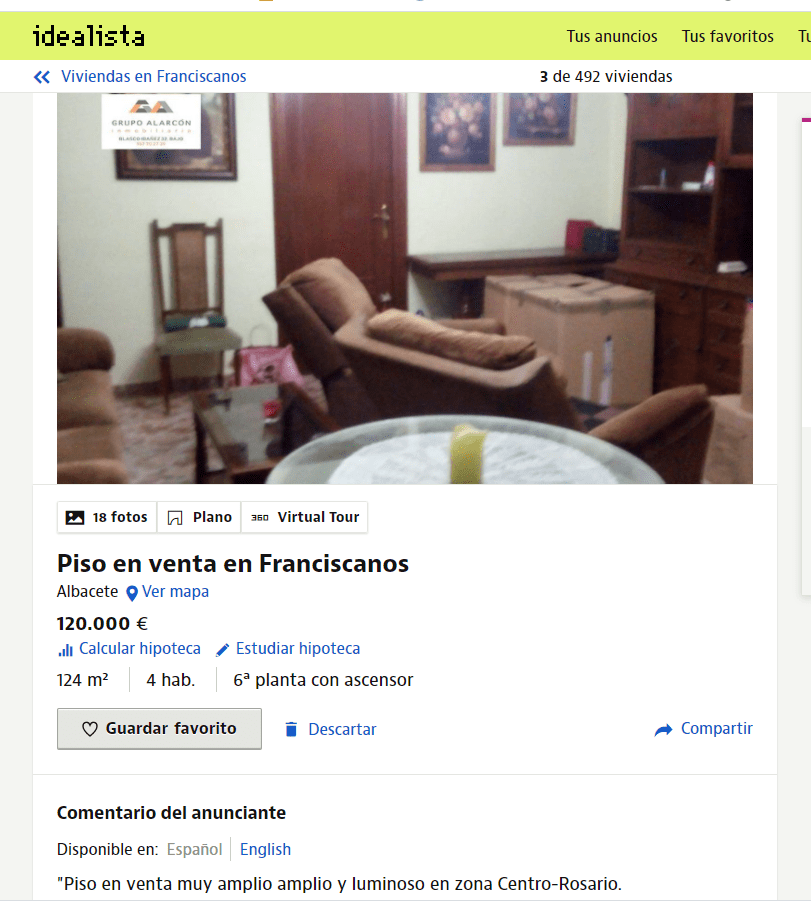View the 18 fotos gallery
Viewport: 811px width, 902px height.
click(107, 517)
